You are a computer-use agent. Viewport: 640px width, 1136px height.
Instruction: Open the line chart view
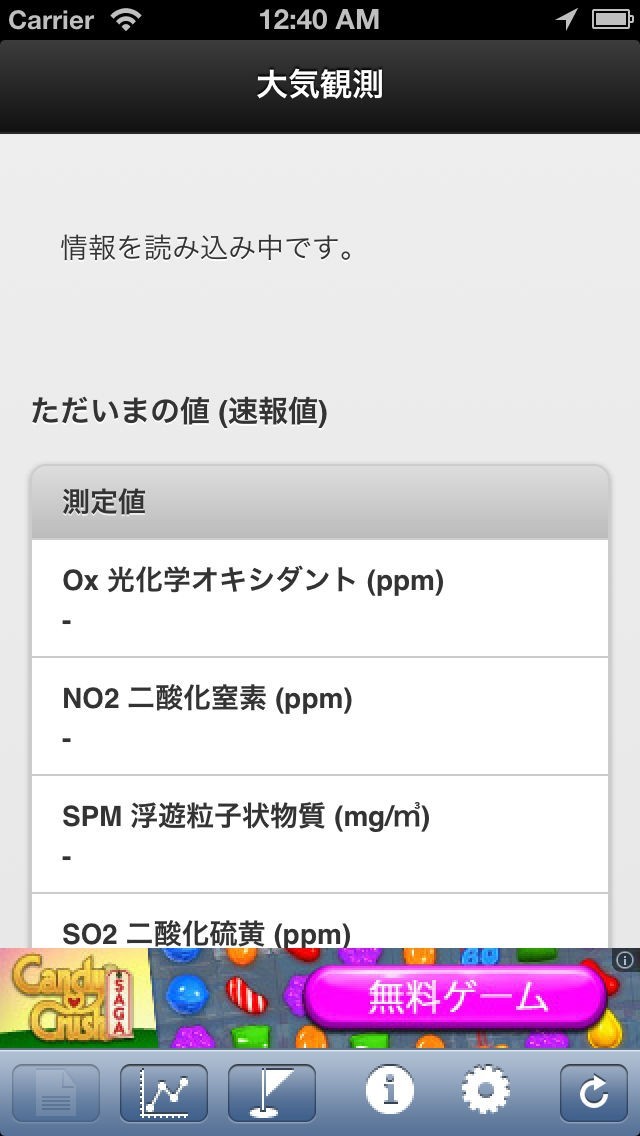tap(163, 1093)
